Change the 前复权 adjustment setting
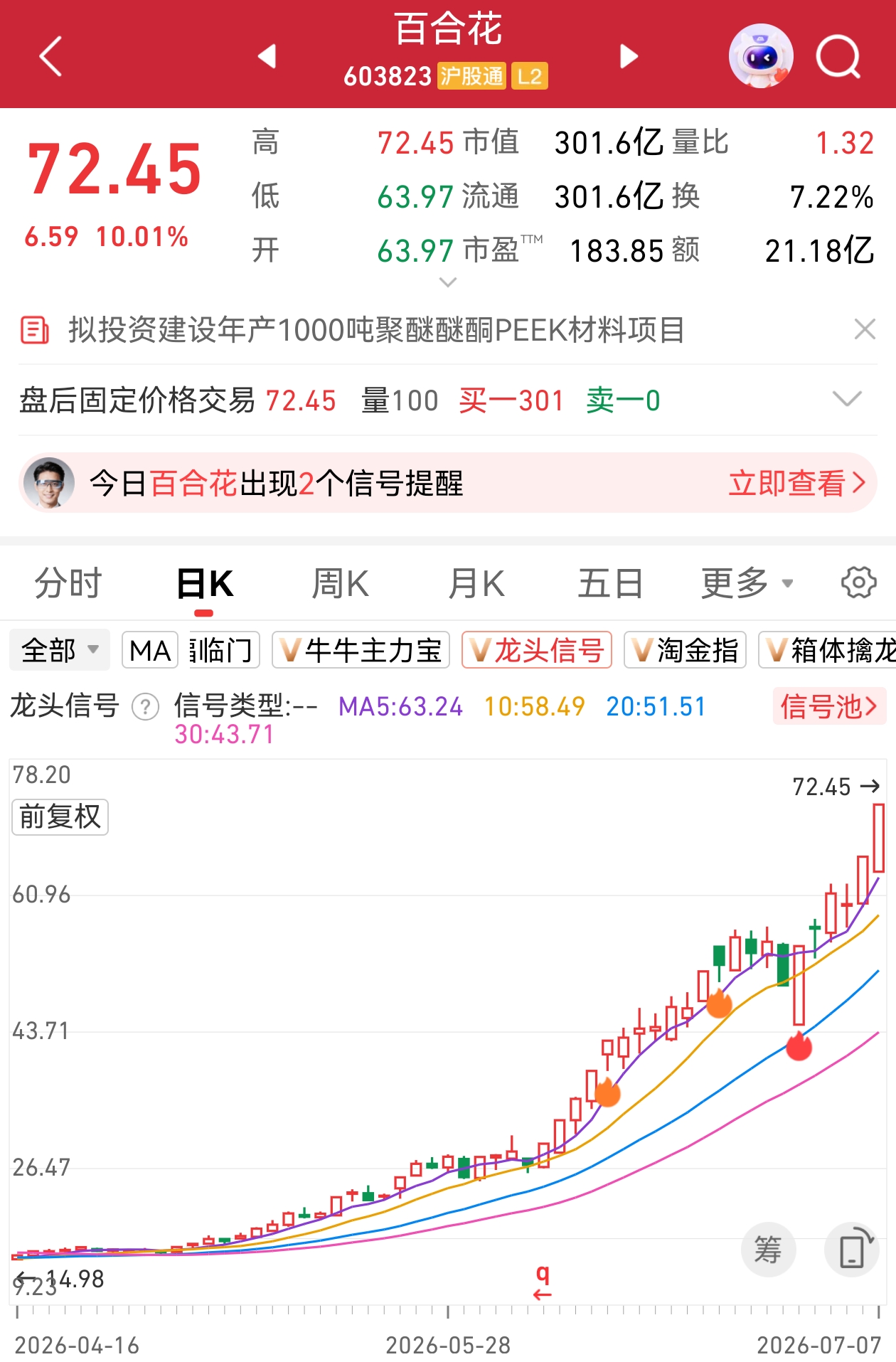The image size is (896, 1362). pyautogui.click(x=60, y=816)
